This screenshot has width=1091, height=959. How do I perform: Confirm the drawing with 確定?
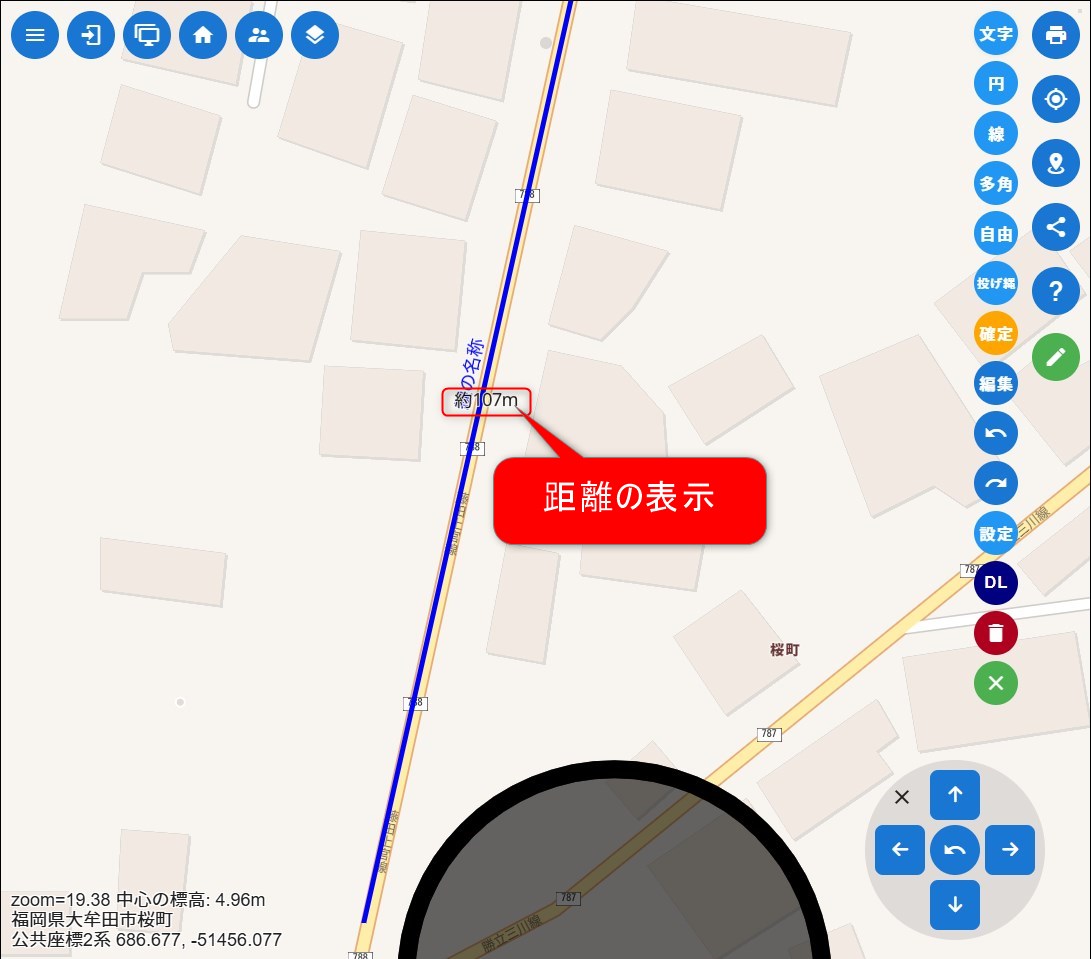(x=996, y=334)
